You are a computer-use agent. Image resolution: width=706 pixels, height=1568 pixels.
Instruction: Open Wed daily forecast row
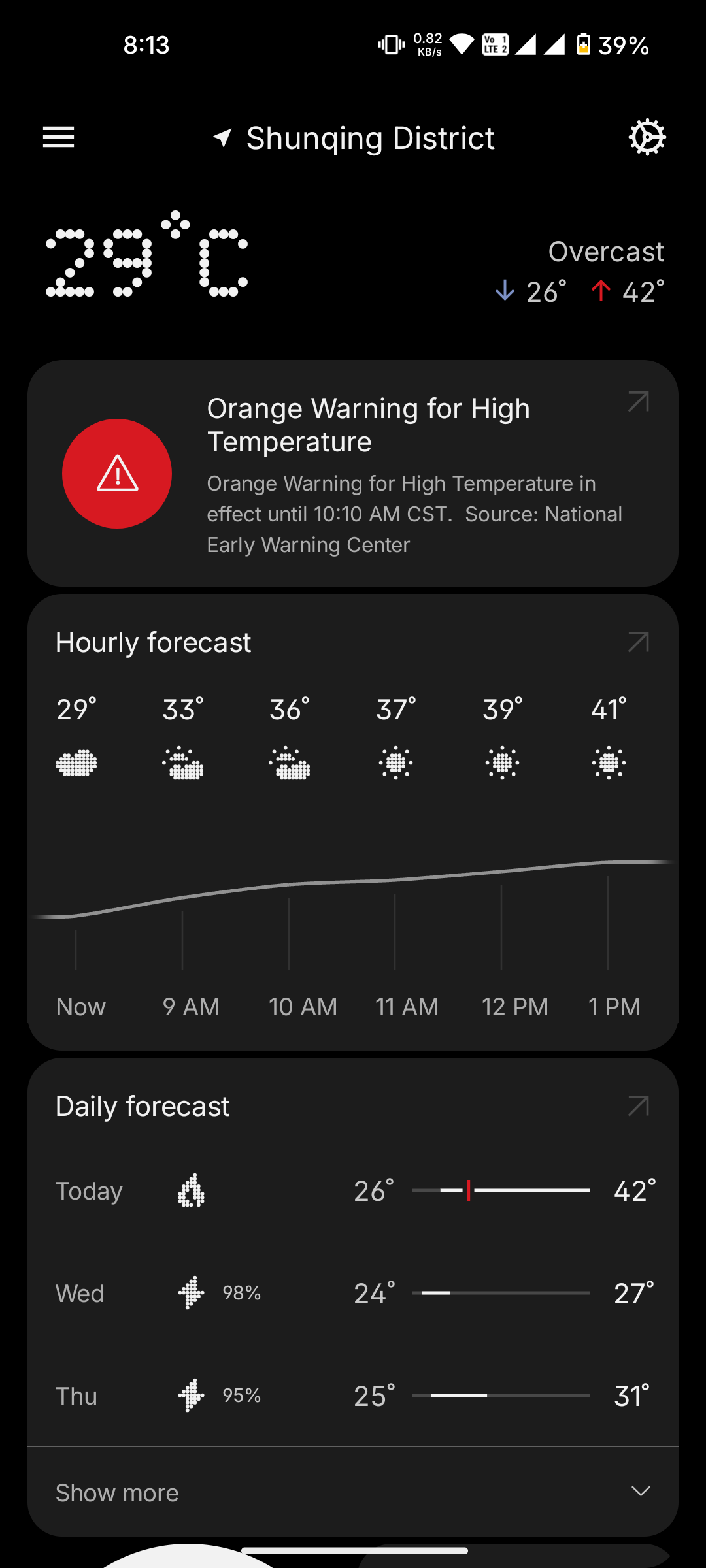[353, 1293]
